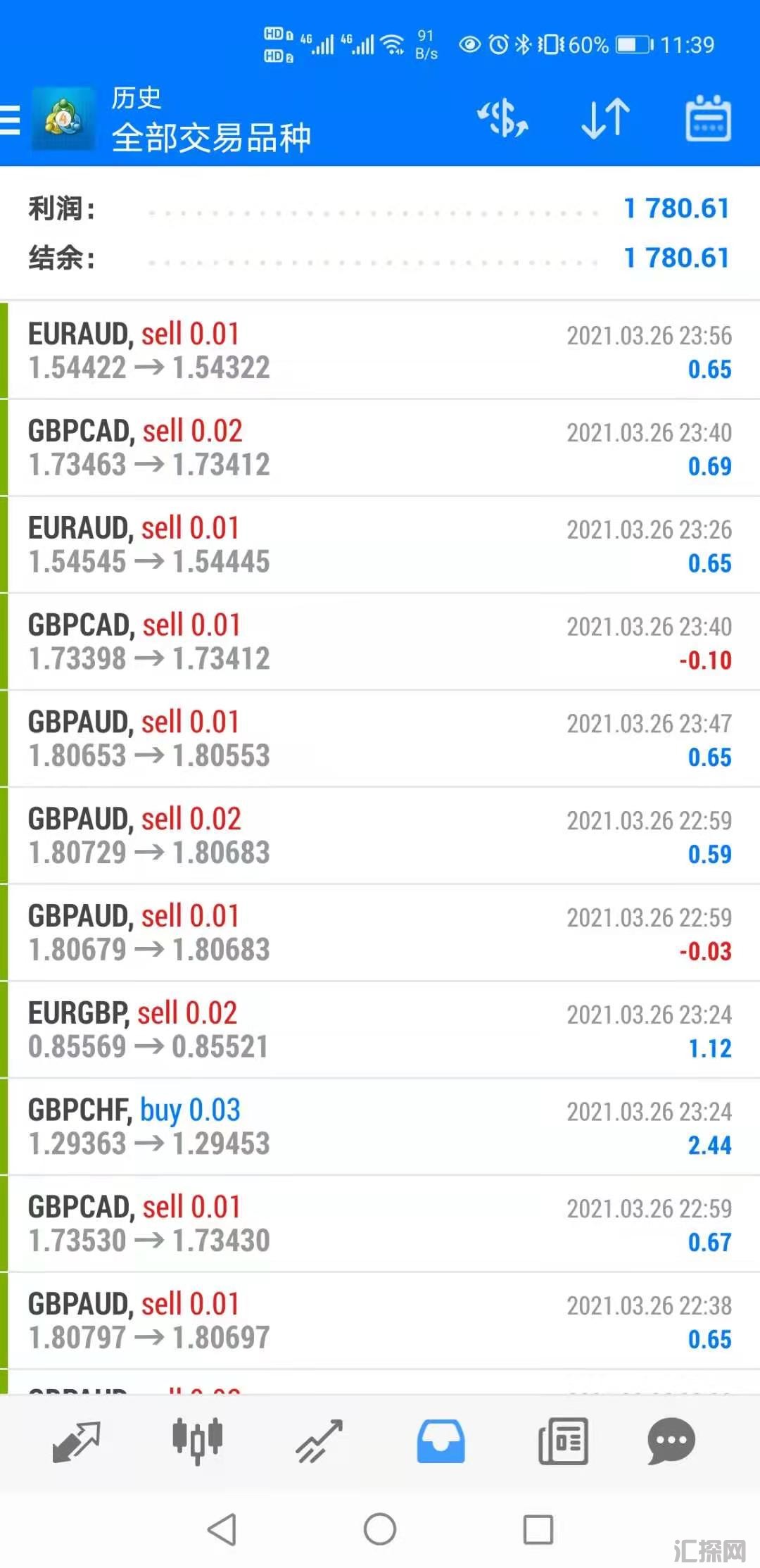Viewport: 760px width, 1568px height.
Task: Select the History inbox tab
Action: 441,1441
